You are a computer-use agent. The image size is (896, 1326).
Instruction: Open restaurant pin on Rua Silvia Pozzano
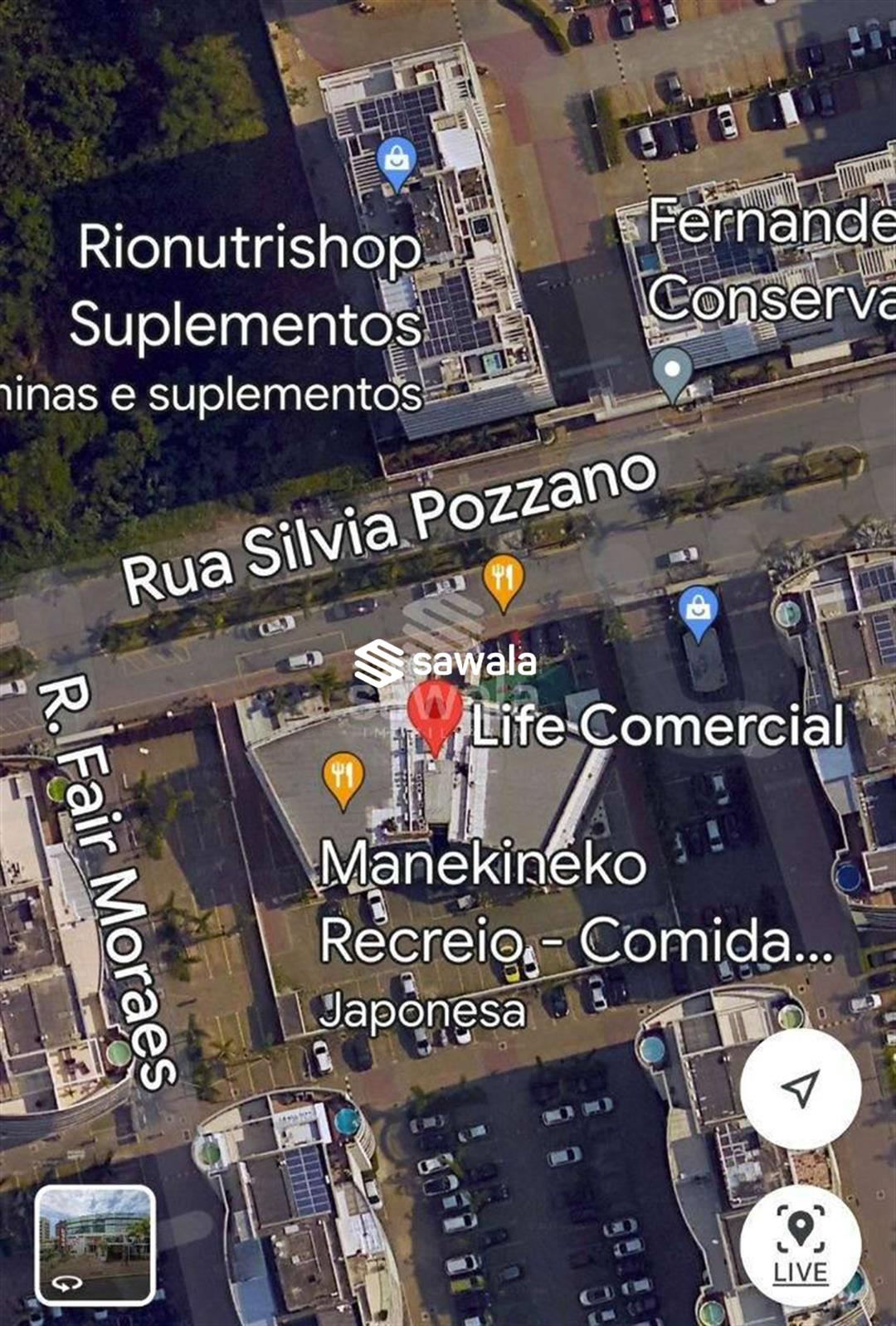503,579
